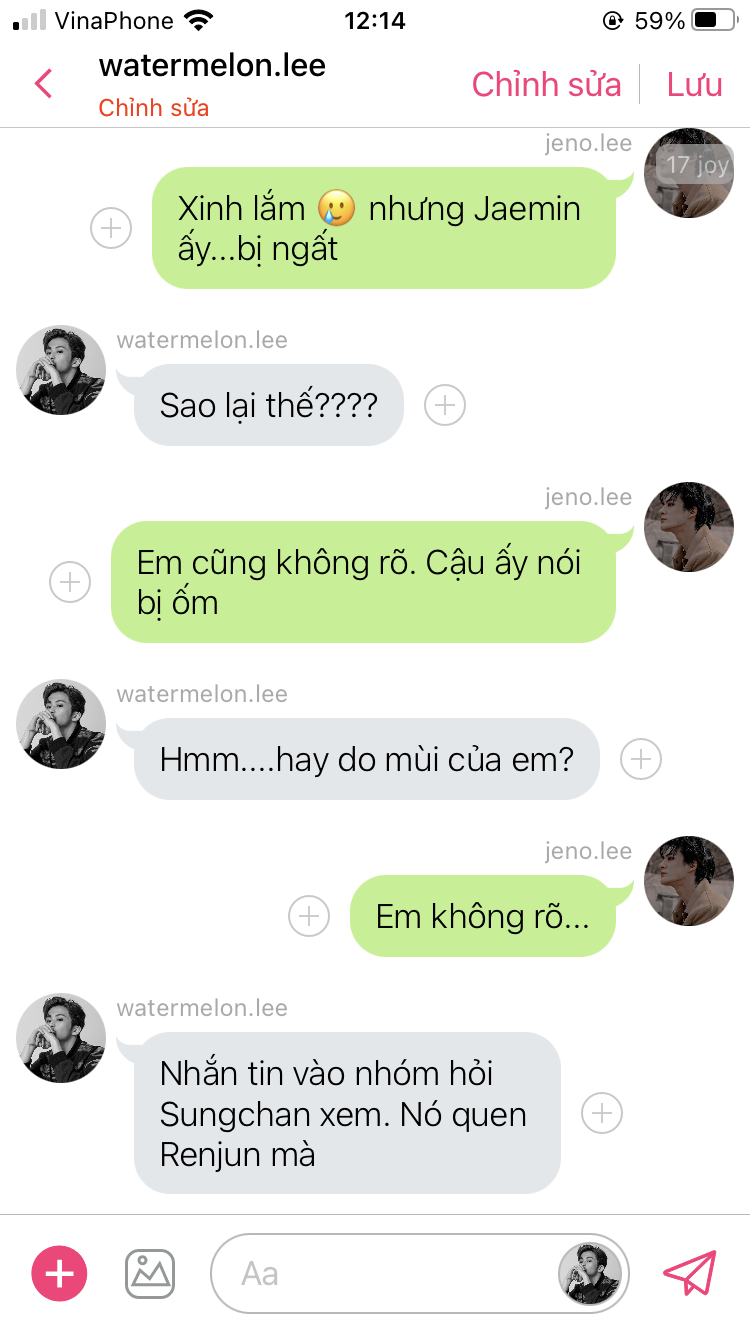The width and height of the screenshot is (750, 1334).
Task: Select the "Sao lại thế????" message bubble
Action: coord(268,405)
